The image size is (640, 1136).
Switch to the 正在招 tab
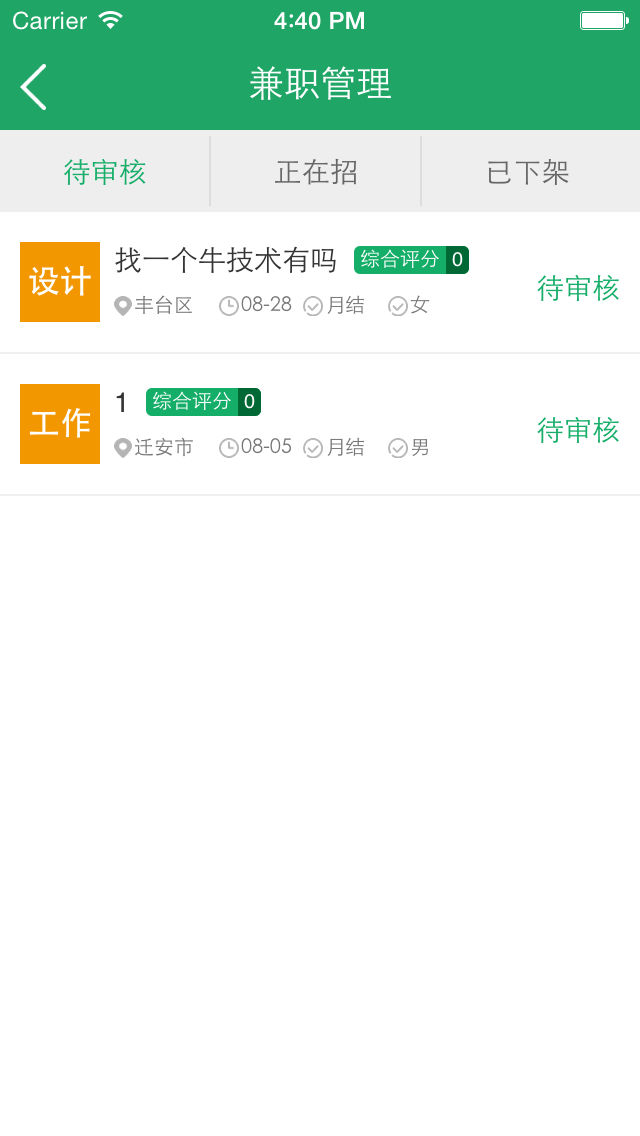[x=316, y=172]
